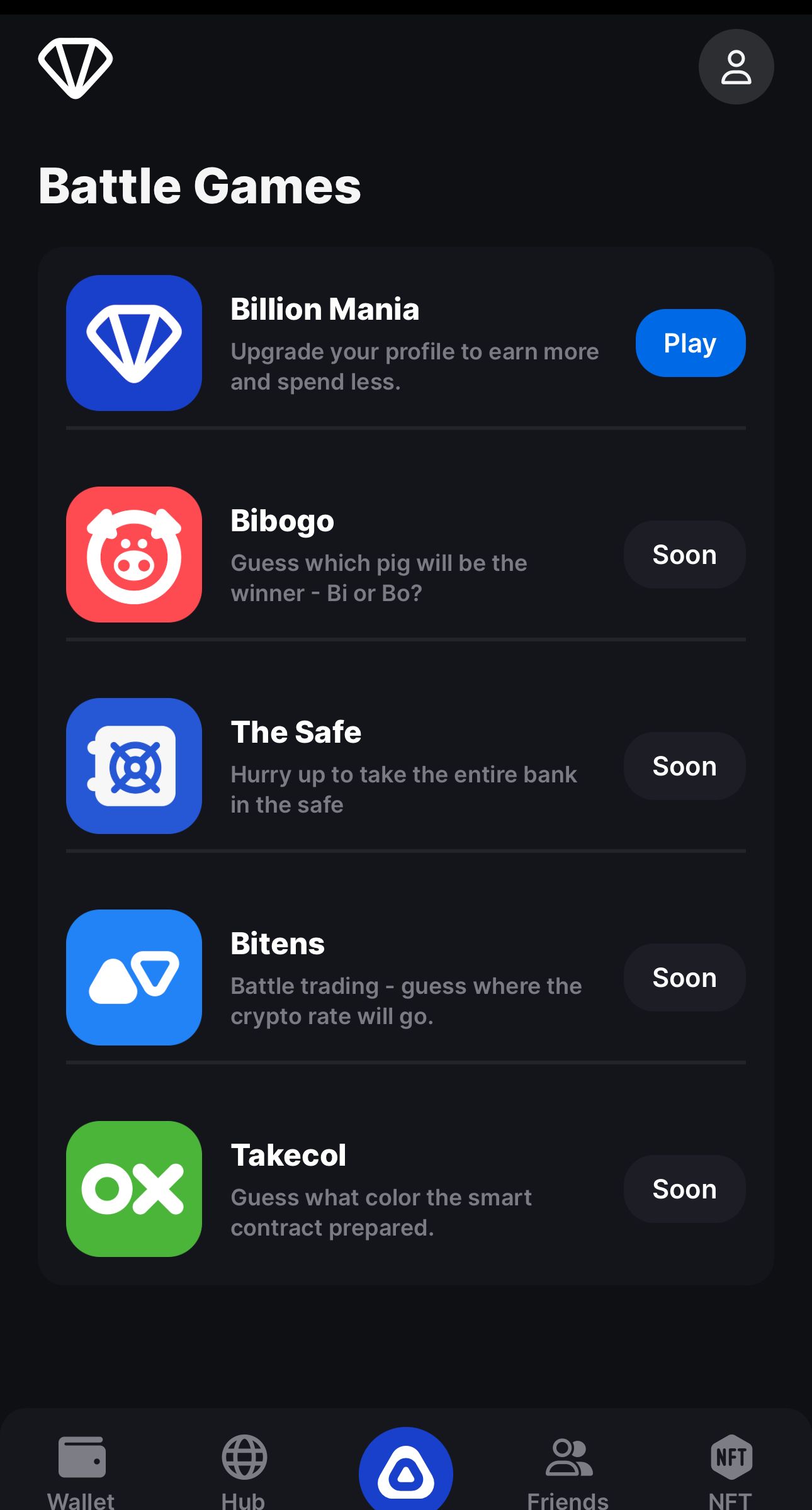Image resolution: width=812 pixels, height=1510 pixels.
Task: Open the Bitens battle trading icon
Action: 133,978
